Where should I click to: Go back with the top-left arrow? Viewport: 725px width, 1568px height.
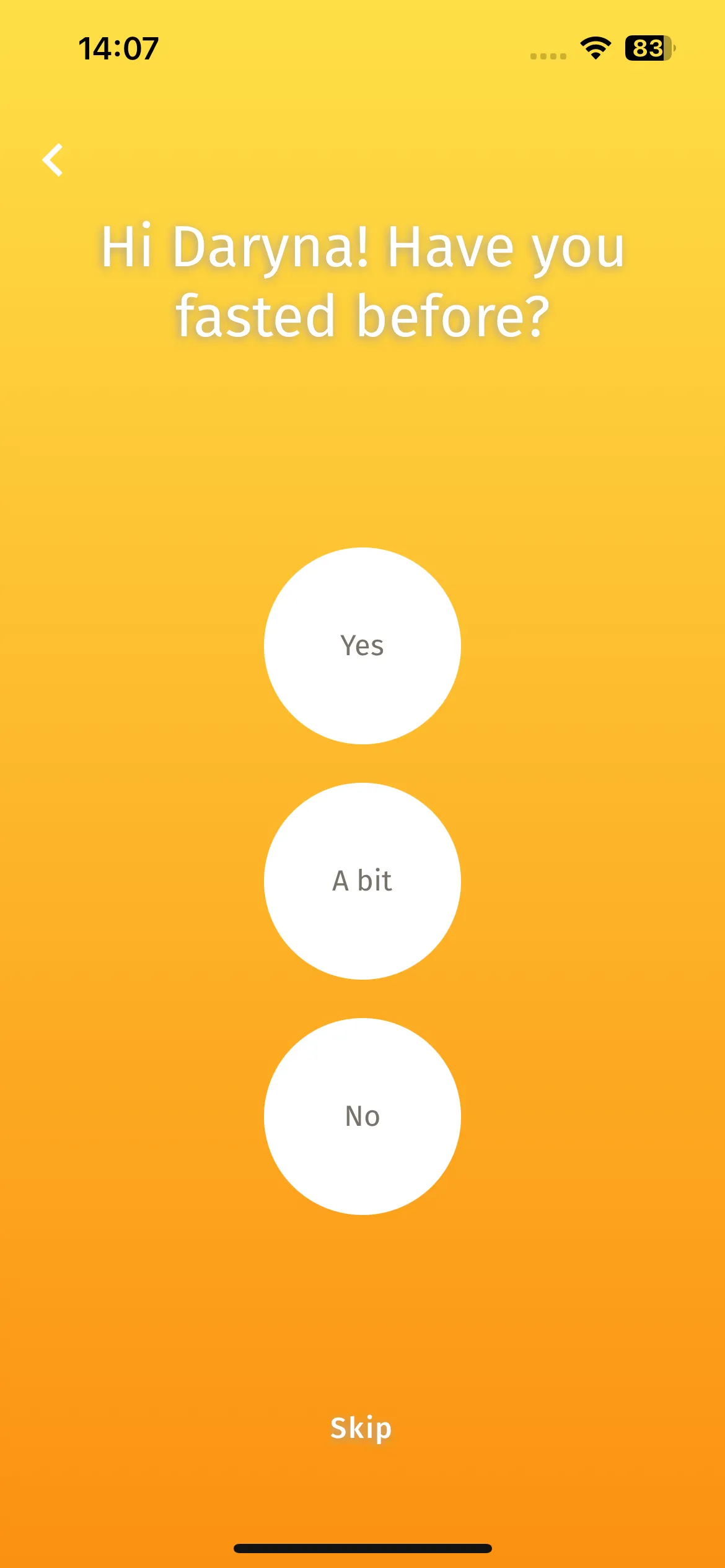coord(53,160)
